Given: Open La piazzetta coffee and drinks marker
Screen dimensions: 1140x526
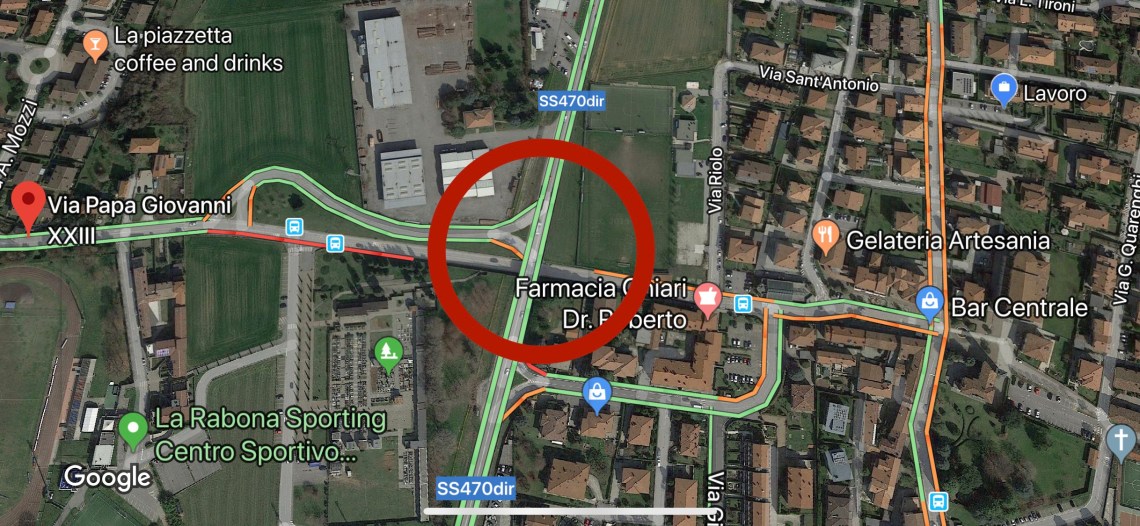Looking at the screenshot, I should click(x=95, y=43).
